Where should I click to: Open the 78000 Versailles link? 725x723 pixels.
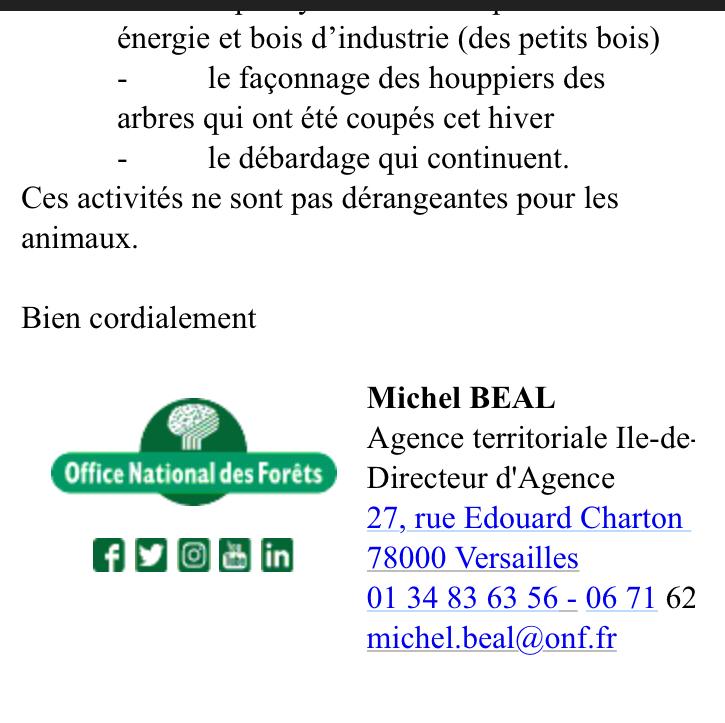pos(472,558)
